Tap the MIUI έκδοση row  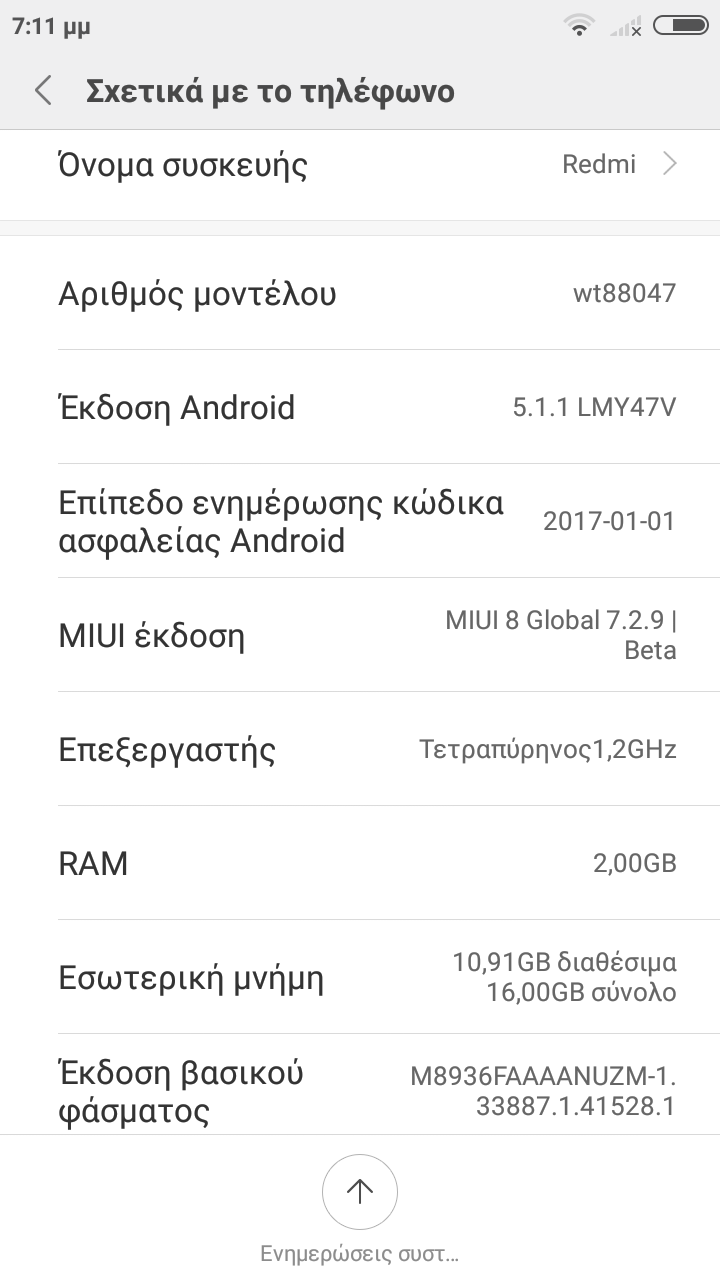[360, 636]
